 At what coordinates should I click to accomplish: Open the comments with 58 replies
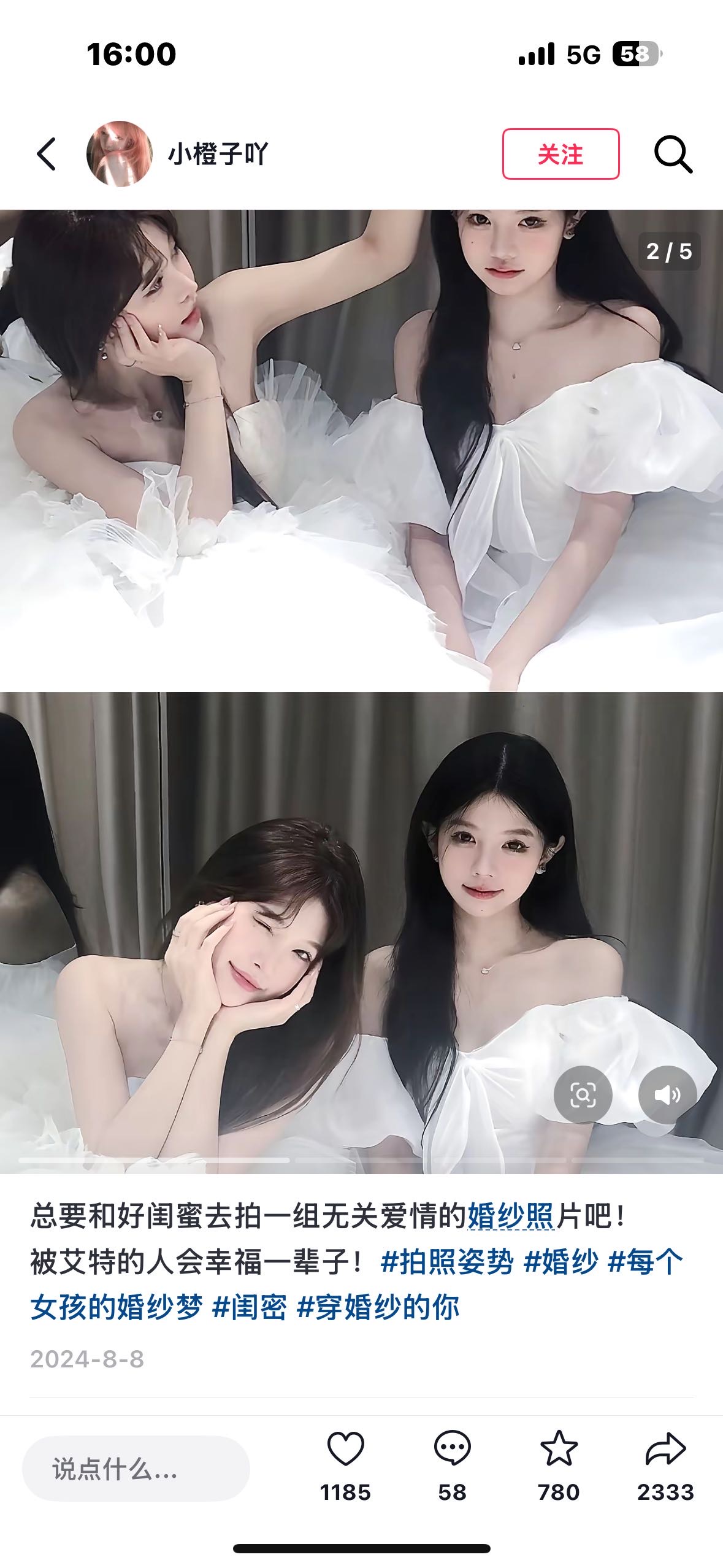point(452,1449)
